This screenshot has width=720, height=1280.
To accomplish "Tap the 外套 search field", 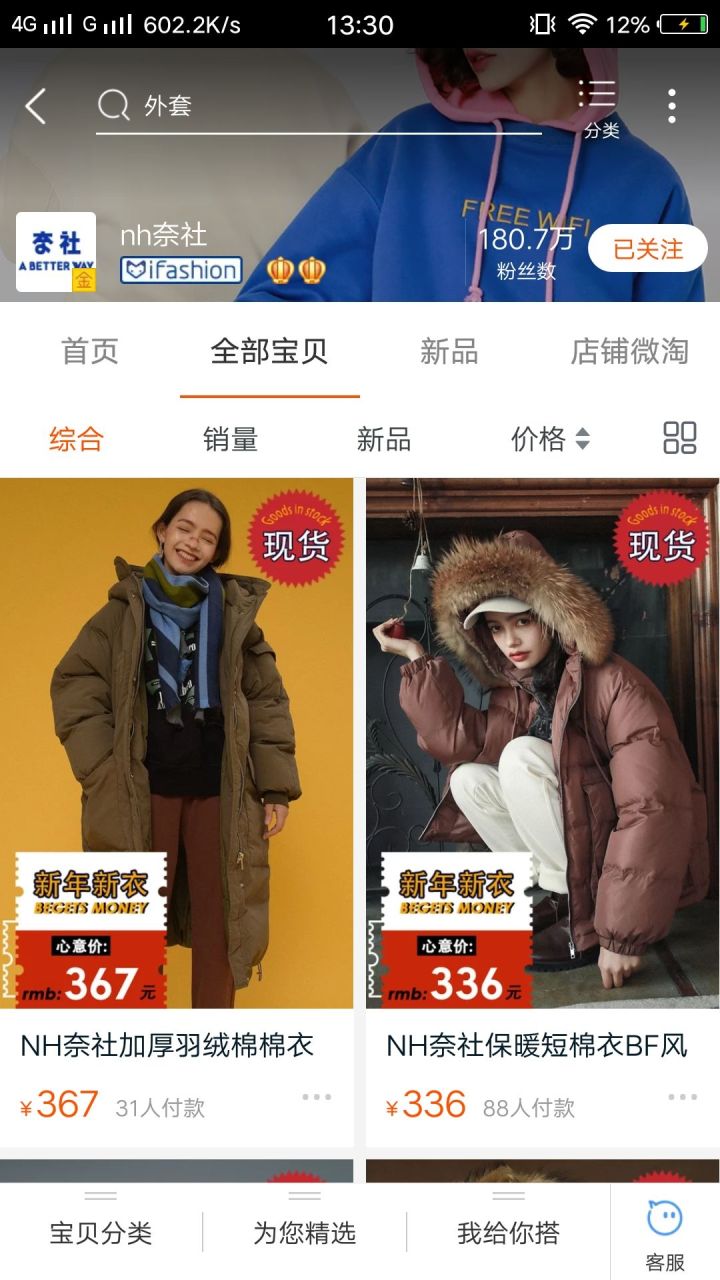I will click(x=320, y=106).
